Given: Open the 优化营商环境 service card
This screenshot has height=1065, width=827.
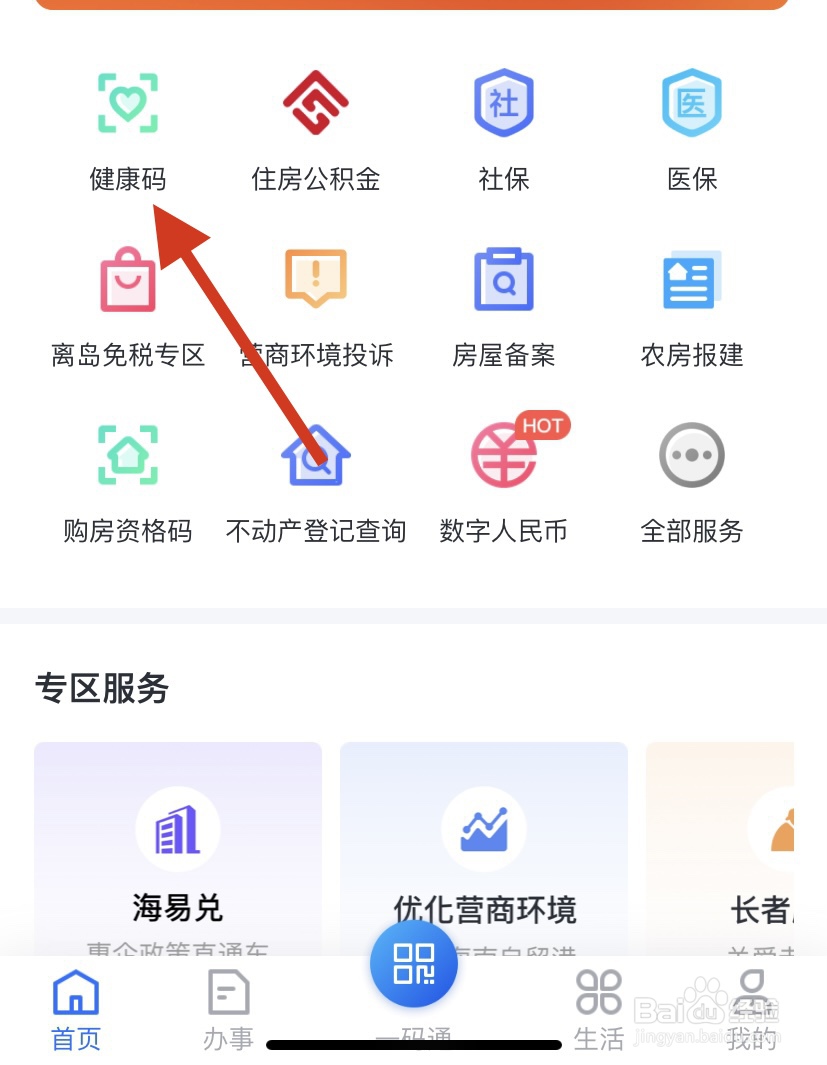Looking at the screenshot, I should (483, 855).
